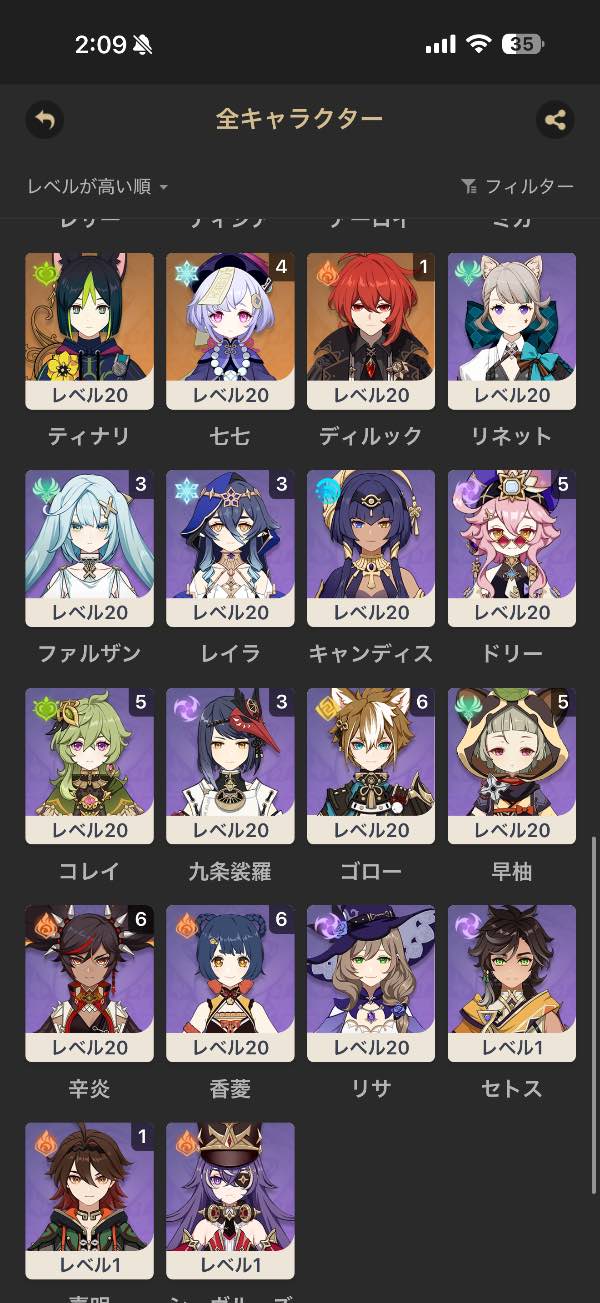Image resolution: width=600 pixels, height=1303 pixels.
Task: Go back using the arrow button
Action: click(44, 120)
